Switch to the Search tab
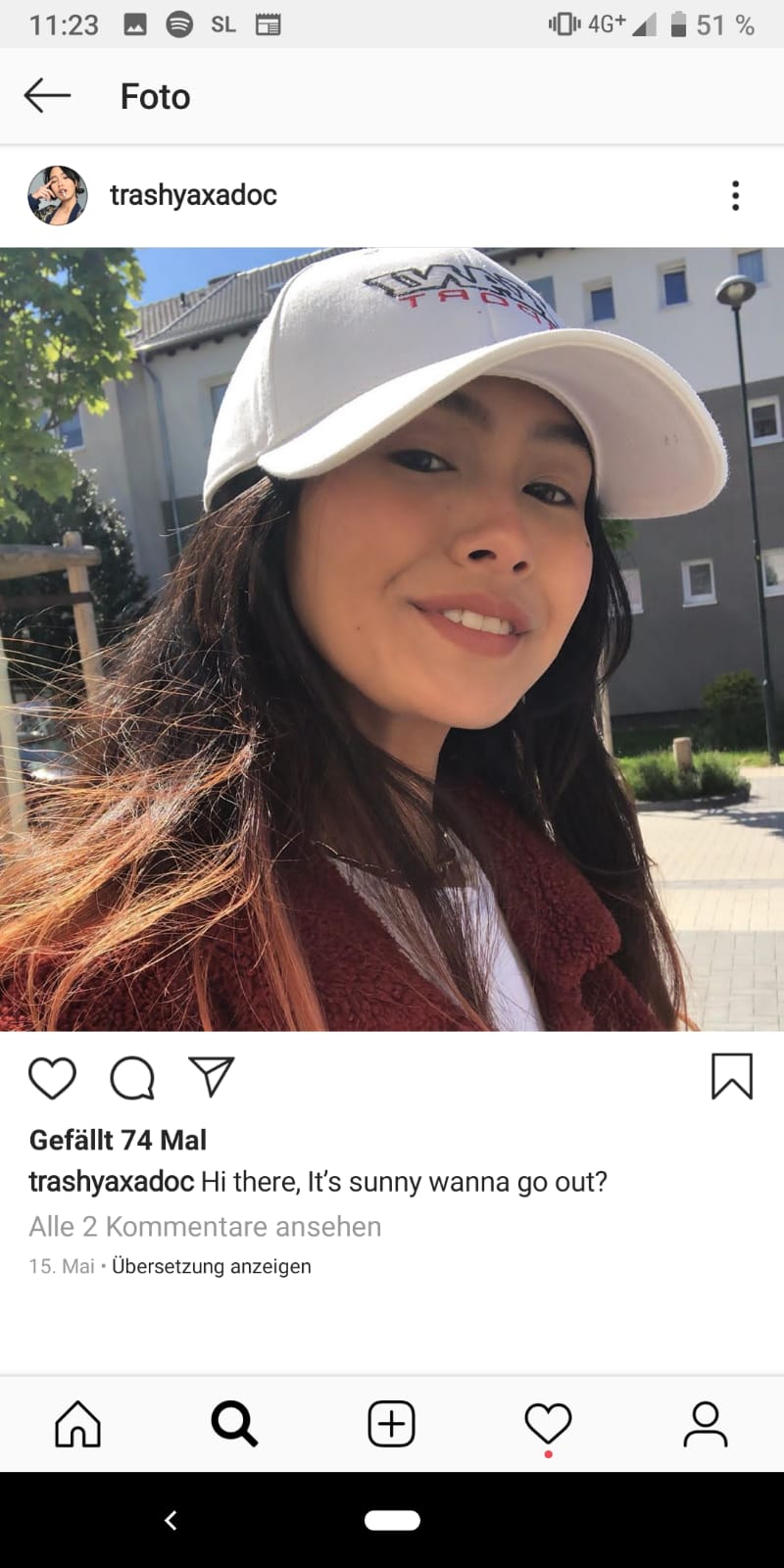Viewport: 784px width, 1568px height. pos(234,1424)
